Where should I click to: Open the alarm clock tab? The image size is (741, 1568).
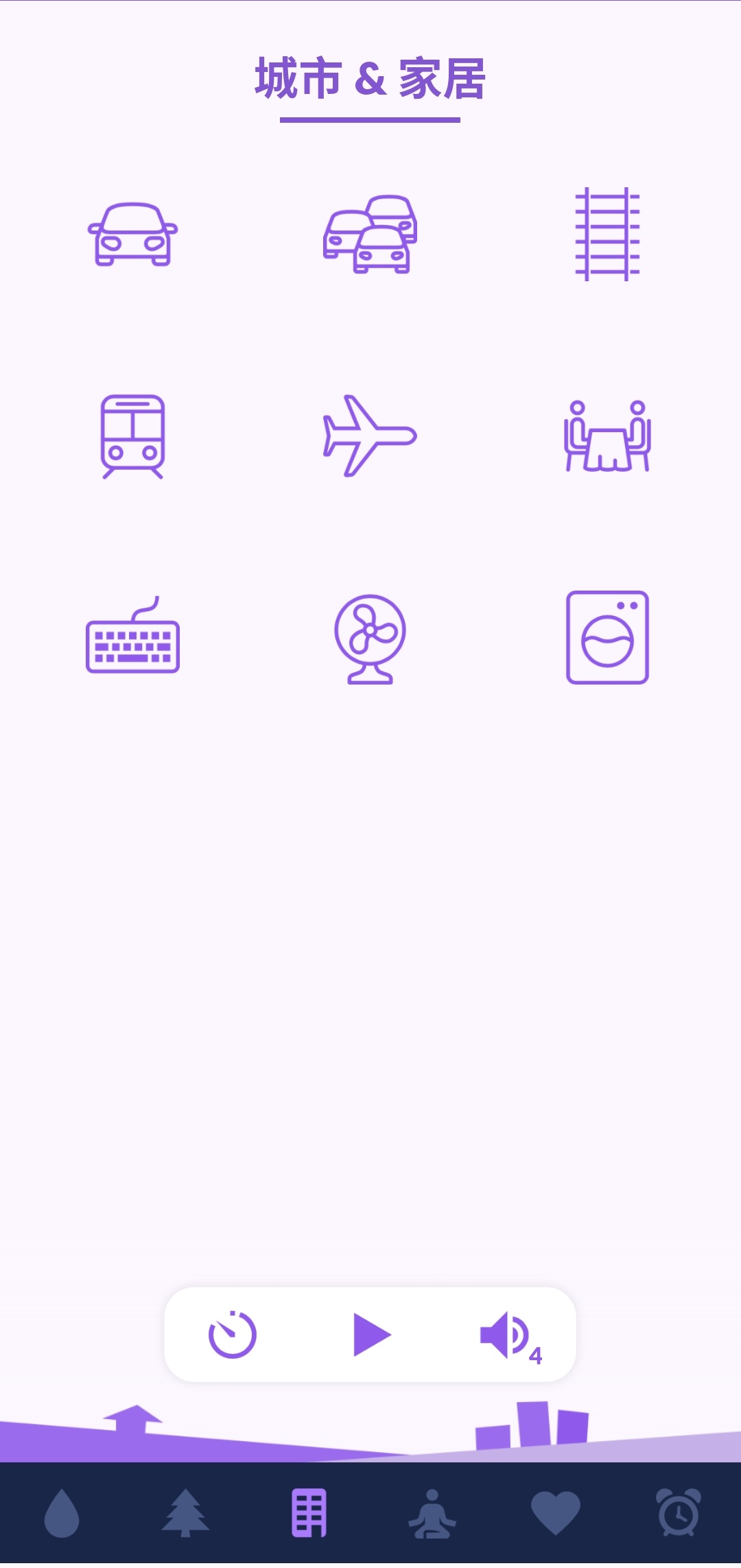coord(679,1513)
